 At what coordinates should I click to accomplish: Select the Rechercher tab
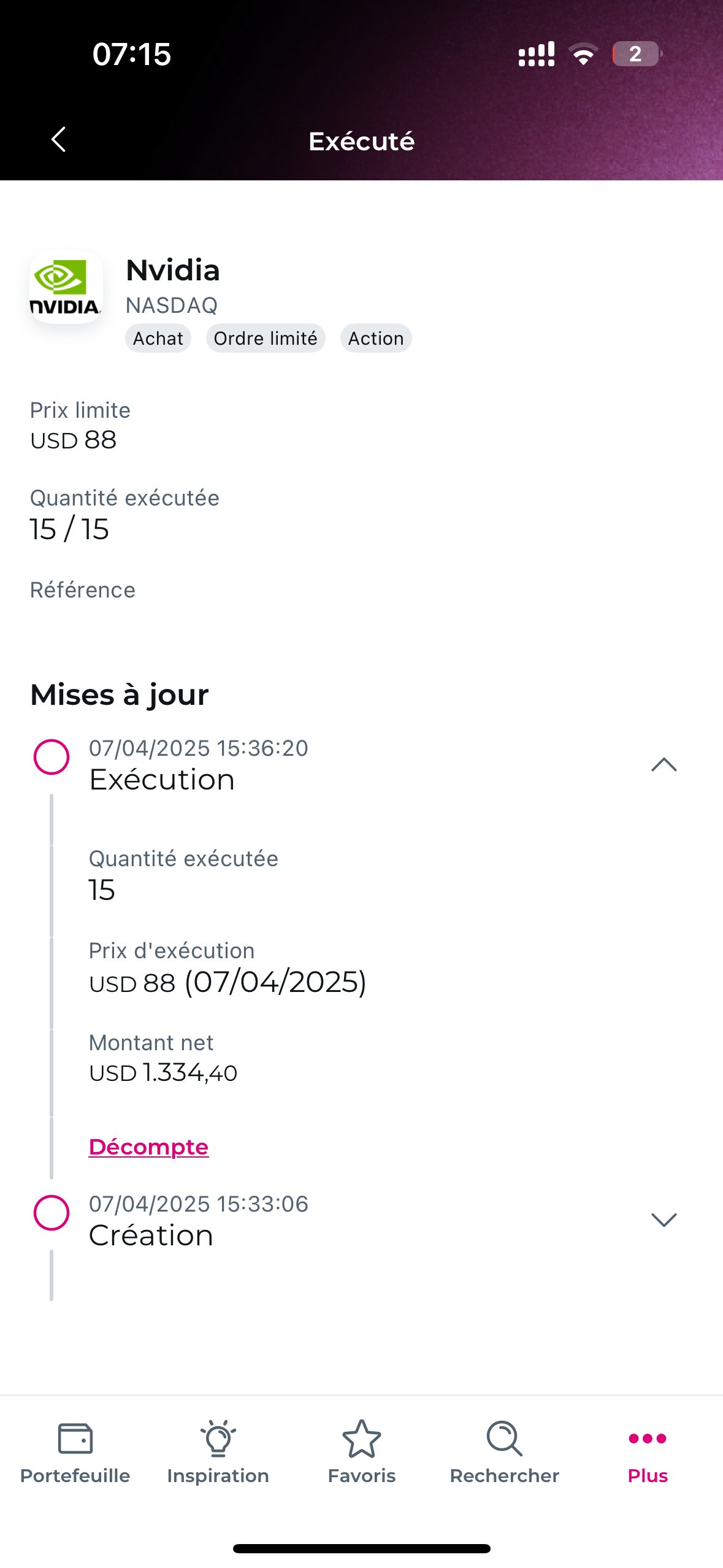point(504,1452)
